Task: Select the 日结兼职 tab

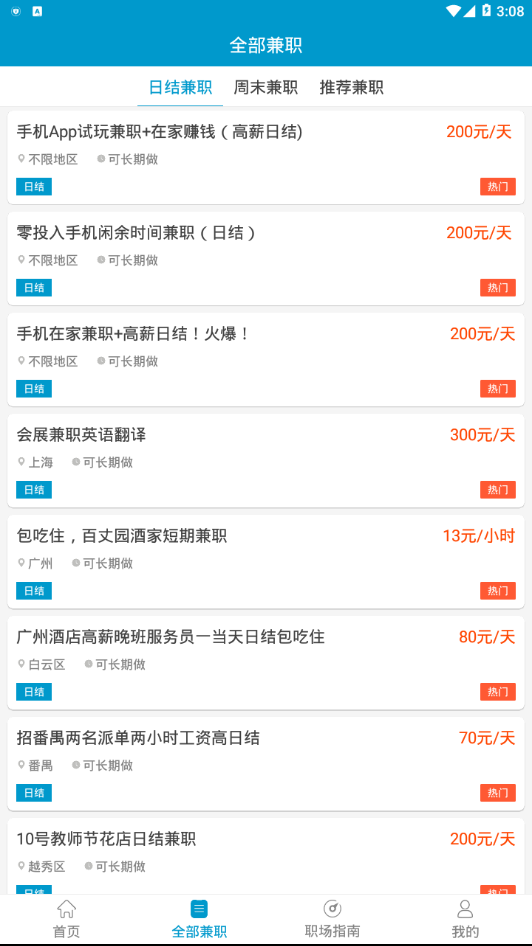Action: click(180, 87)
